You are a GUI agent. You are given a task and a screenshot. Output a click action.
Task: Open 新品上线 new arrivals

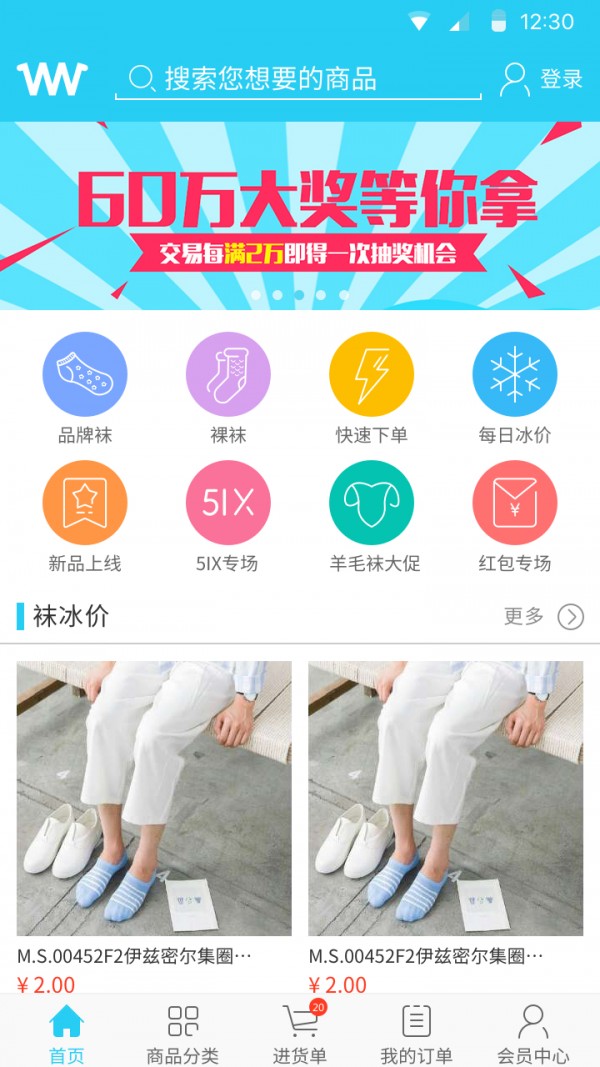point(85,516)
